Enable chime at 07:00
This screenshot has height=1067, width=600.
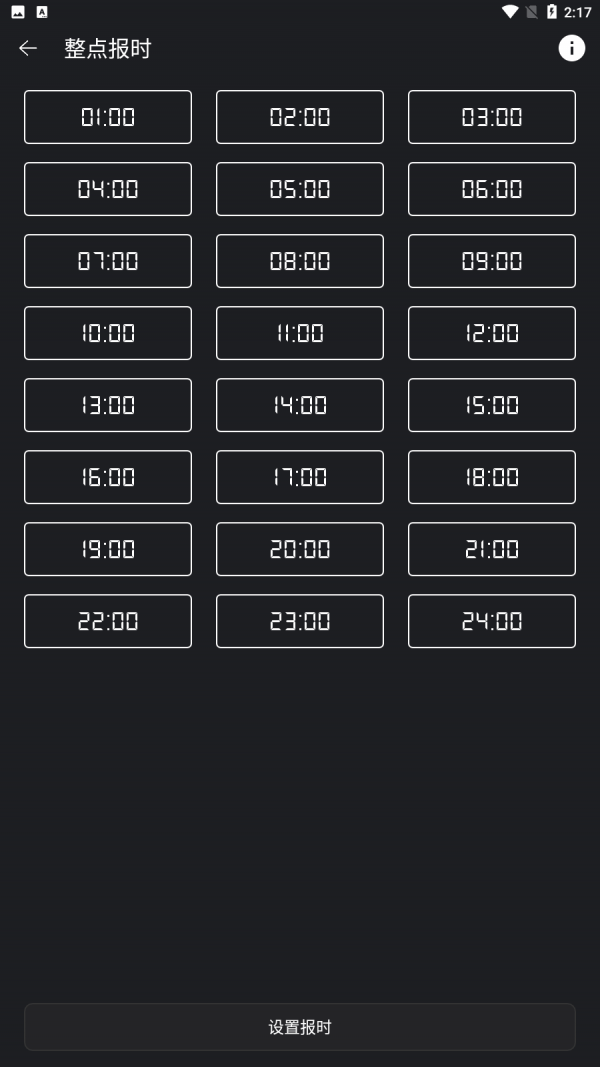[108, 261]
